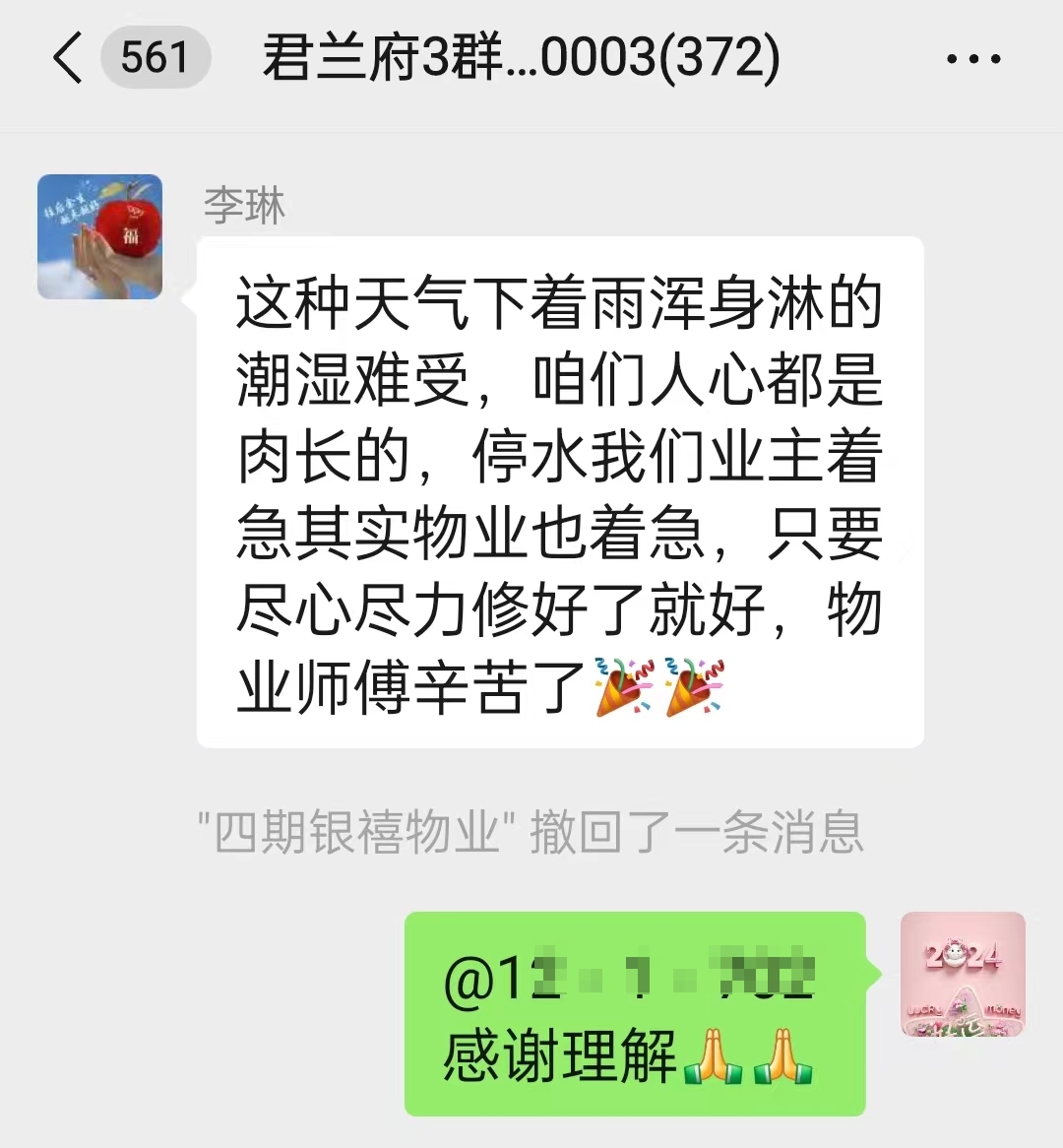This screenshot has height=1148, width=1063.
Task: Tap my own 2024 avatar
Action: pos(963,975)
